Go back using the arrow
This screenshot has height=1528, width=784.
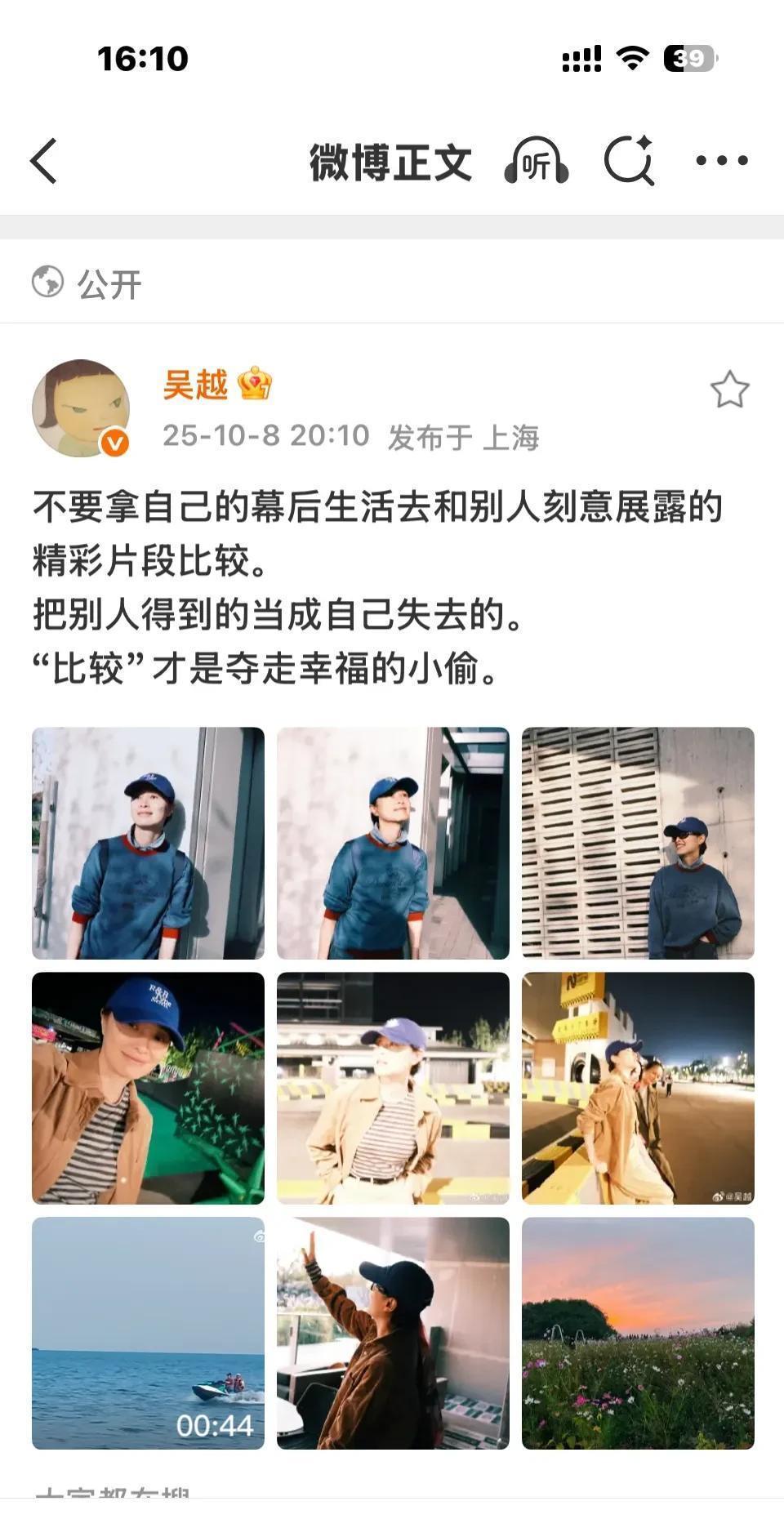pyautogui.click(x=45, y=161)
